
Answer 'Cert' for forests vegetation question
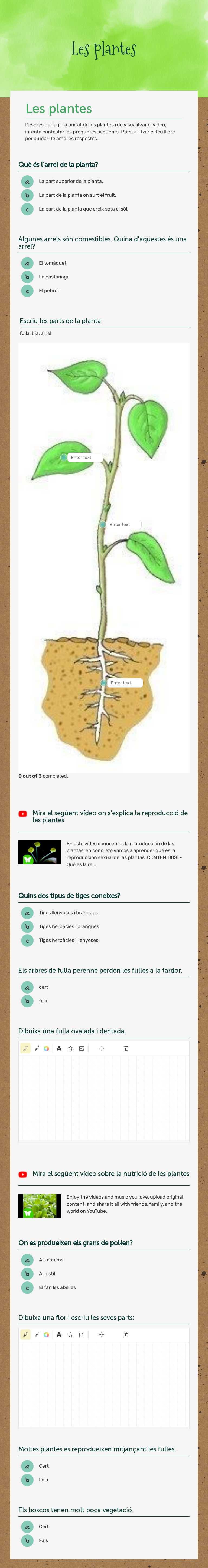click(27, 1527)
